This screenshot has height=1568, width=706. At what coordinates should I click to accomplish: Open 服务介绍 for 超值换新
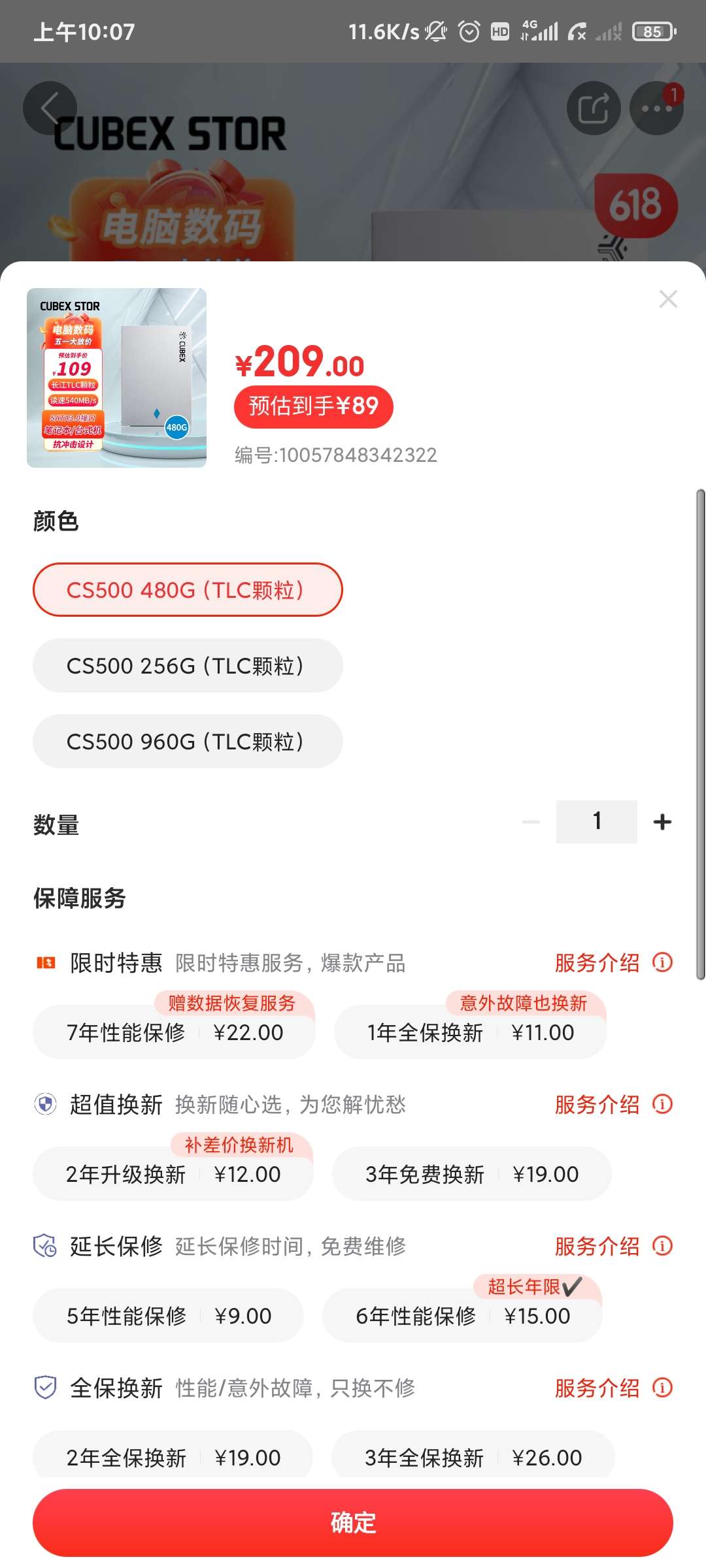point(613,1105)
